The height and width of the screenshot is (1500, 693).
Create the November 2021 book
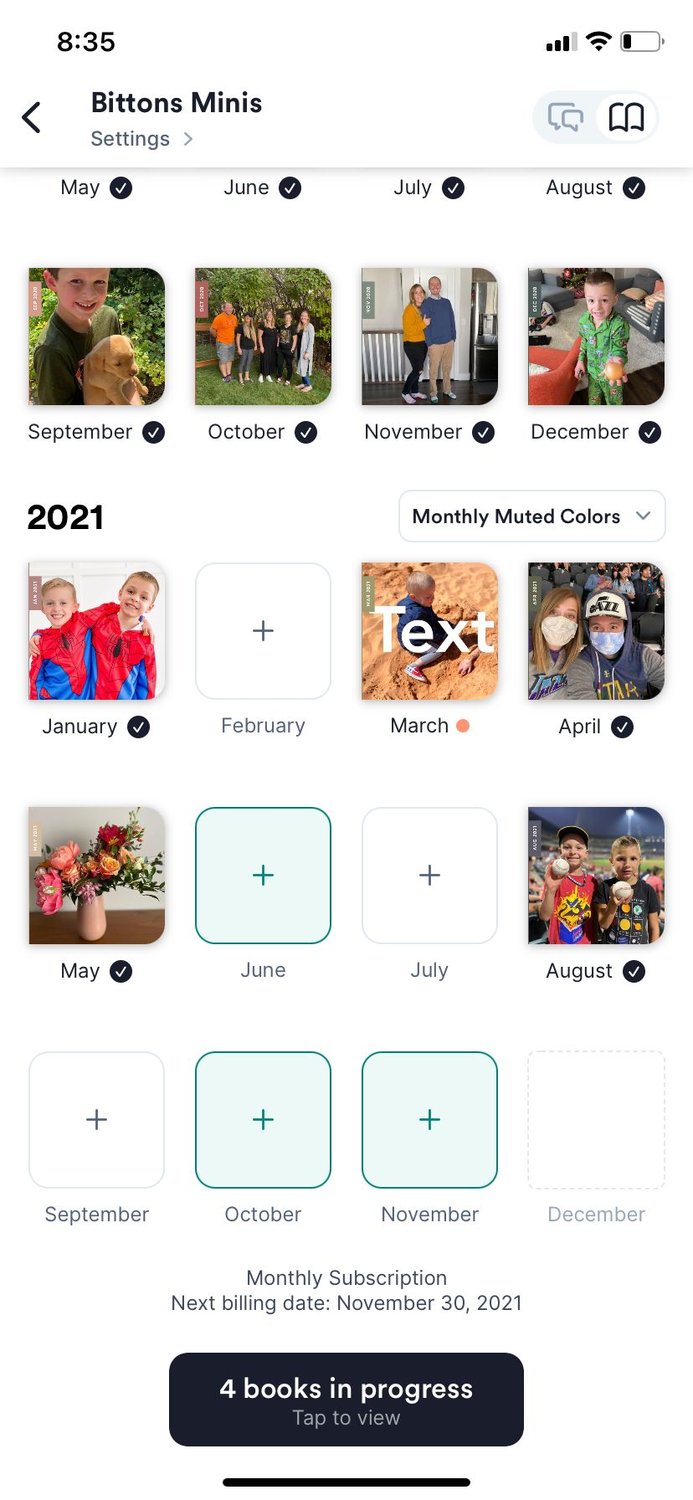[430, 1119]
